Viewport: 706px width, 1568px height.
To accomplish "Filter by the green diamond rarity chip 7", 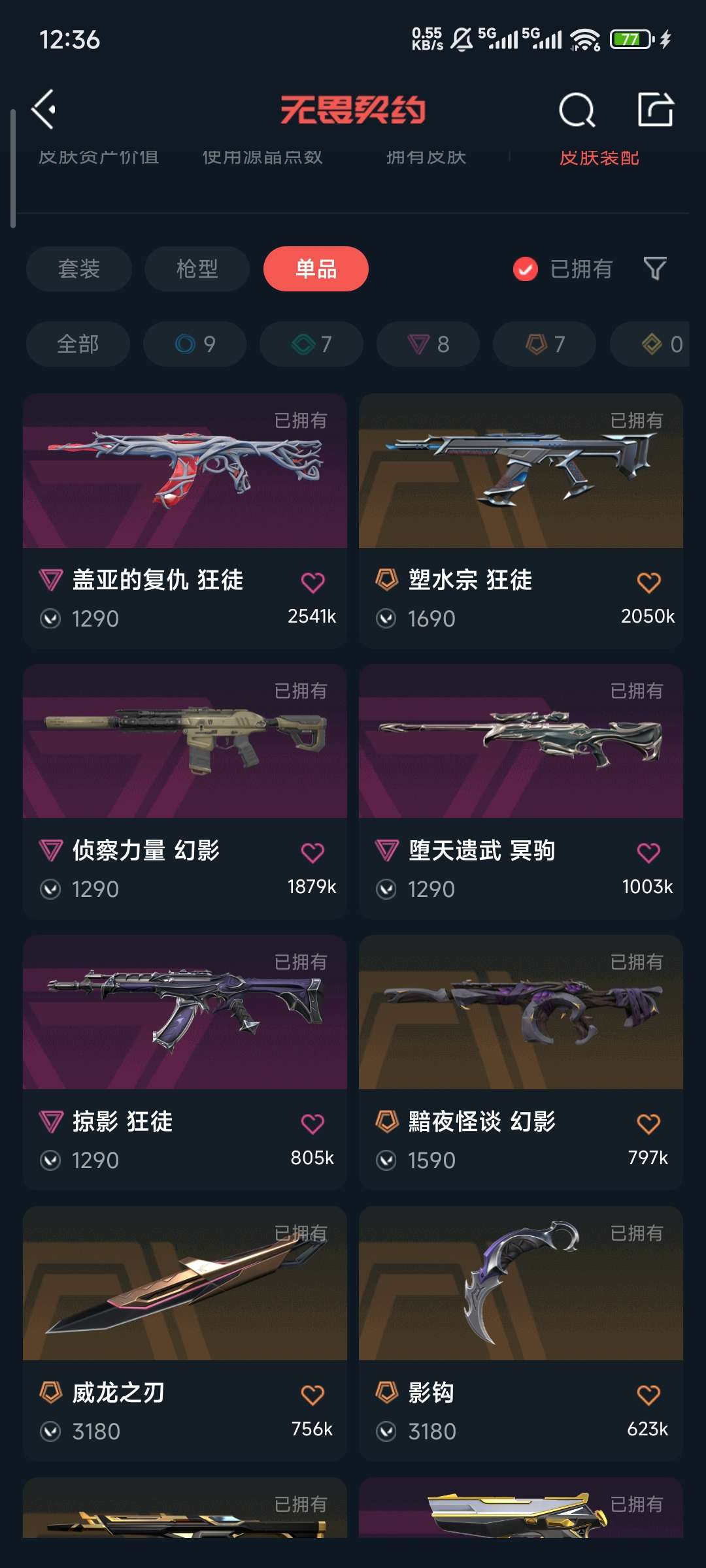I will coord(311,344).
